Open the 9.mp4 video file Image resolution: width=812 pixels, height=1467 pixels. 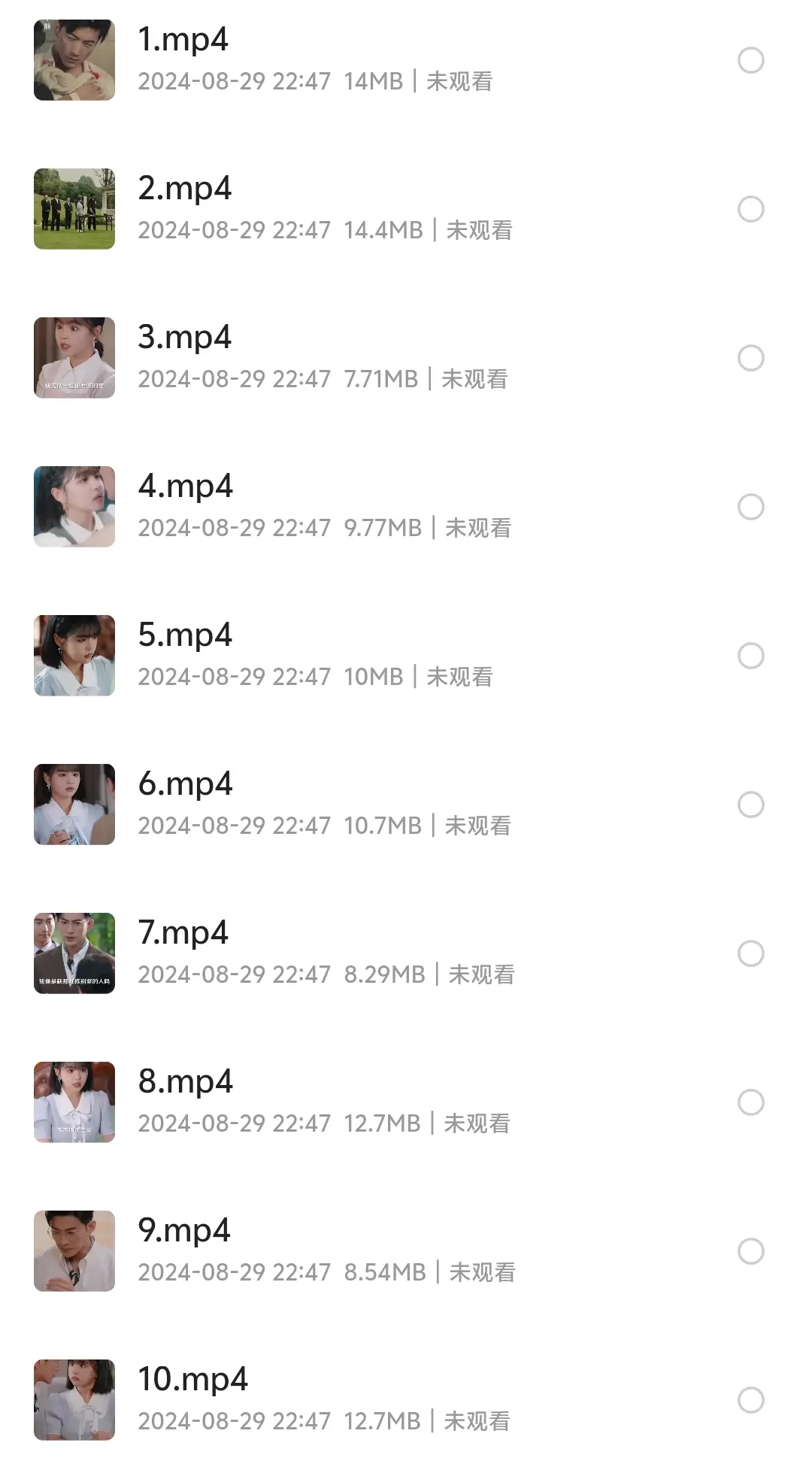click(183, 1230)
